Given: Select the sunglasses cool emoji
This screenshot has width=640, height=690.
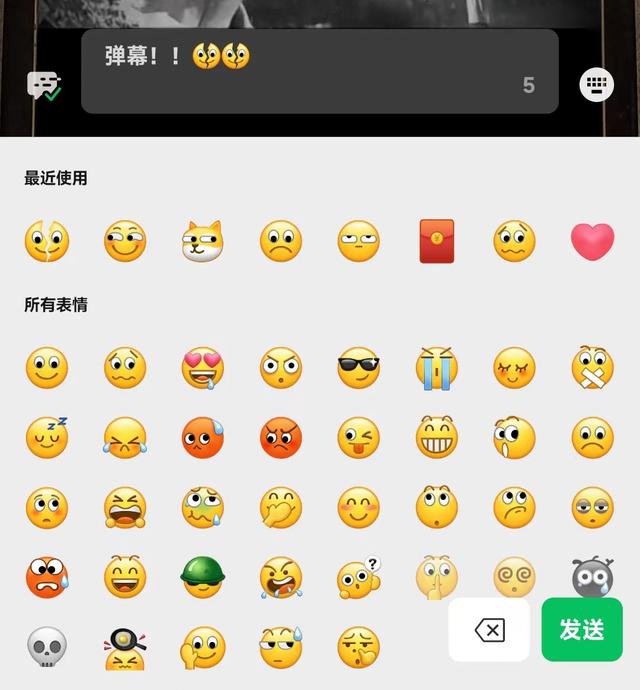Looking at the screenshot, I should tap(358, 368).
